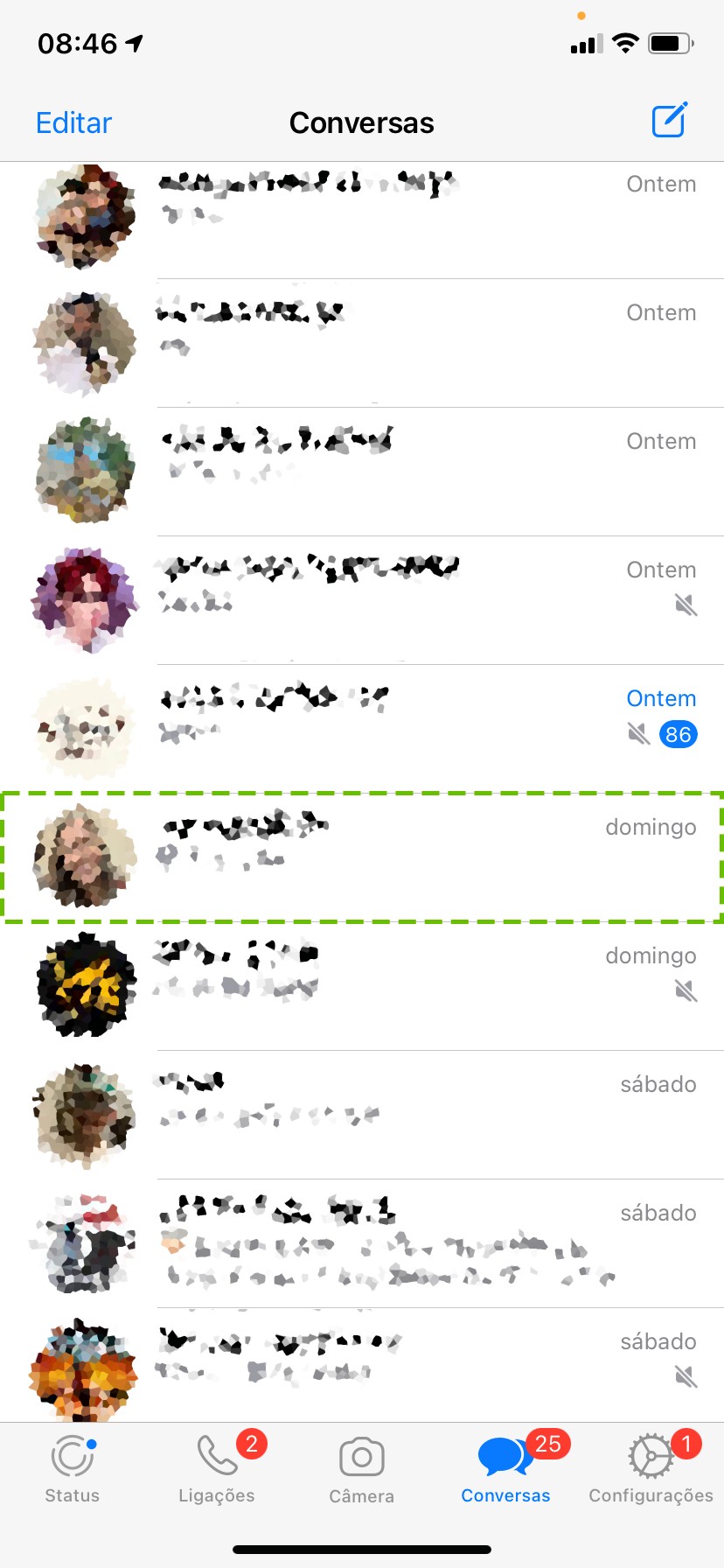Select the Conversas tab
The image size is (724, 1568).
click(505, 1470)
